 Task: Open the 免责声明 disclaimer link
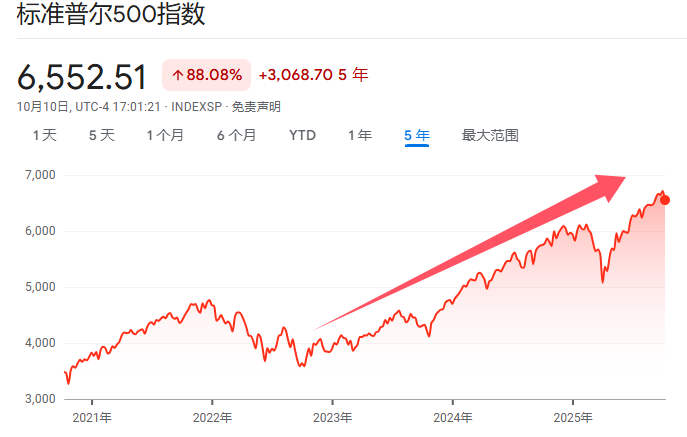(x=257, y=106)
